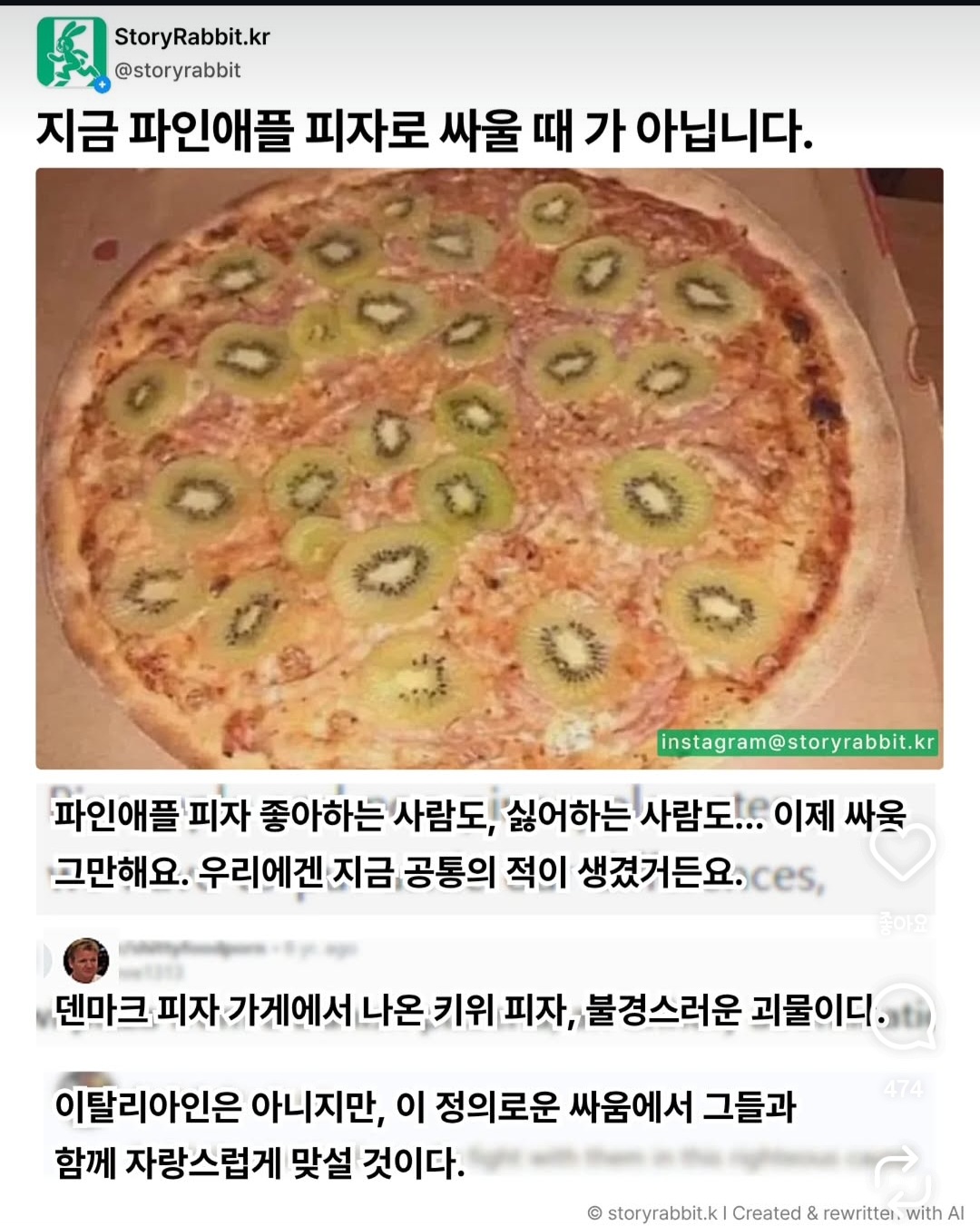Image resolution: width=980 pixels, height=1226 pixels.
Task: Like this kiwi pizza post
Action: (x=902, y=852)
